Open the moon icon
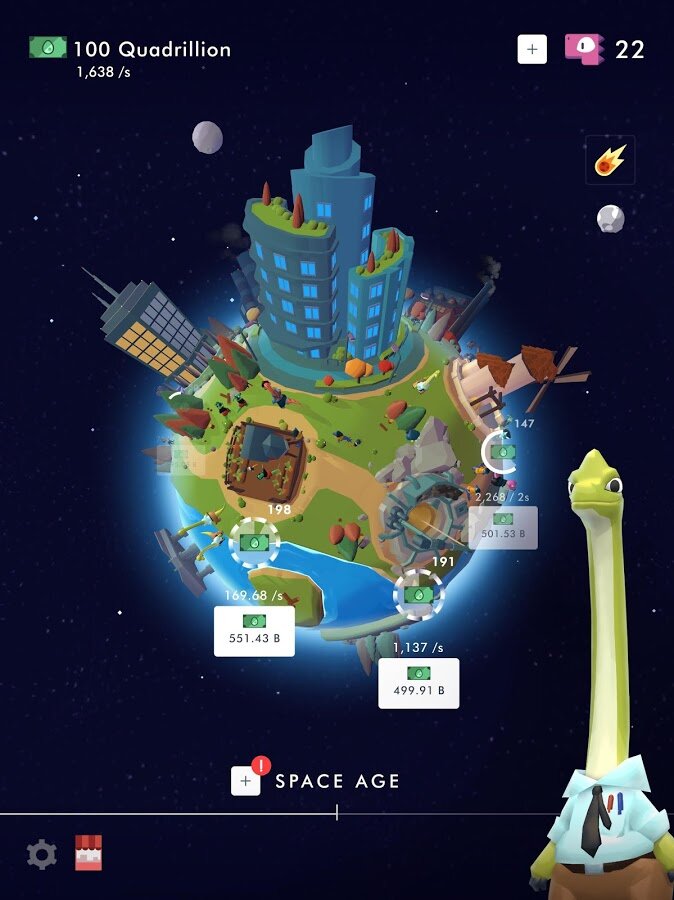Image resolution: width=674 pixels, height=900 pixels. (x=610, y=218)
